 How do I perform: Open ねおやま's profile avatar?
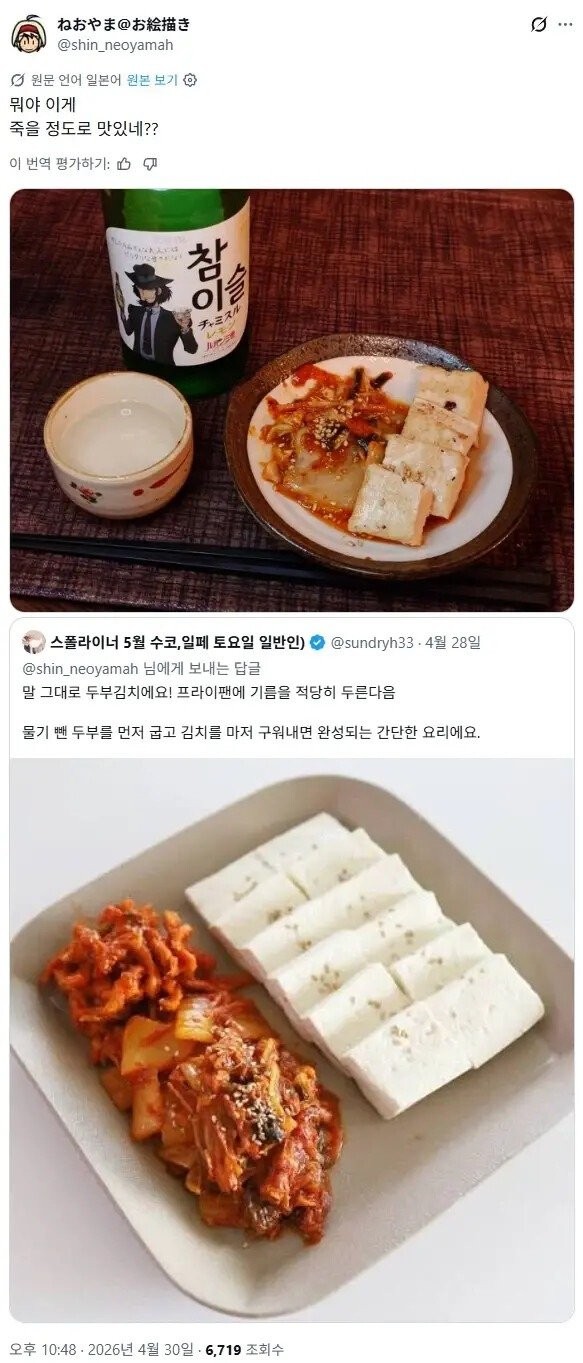pyautogui.click(x=28, y=33)
